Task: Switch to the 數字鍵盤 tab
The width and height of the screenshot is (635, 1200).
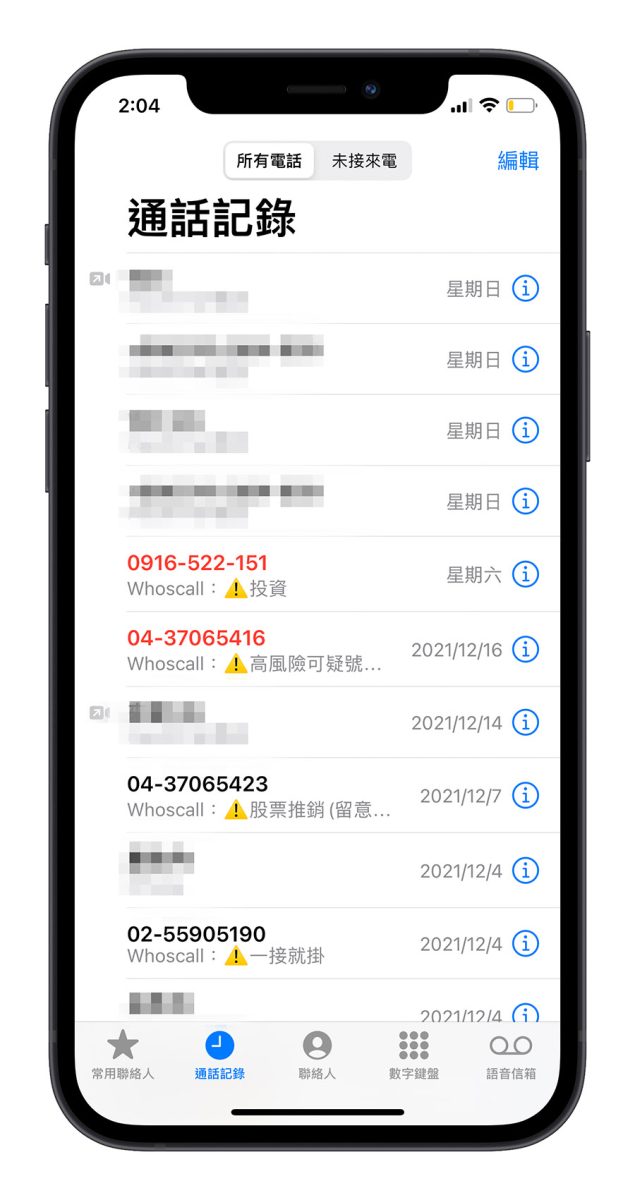Action: 413,1056
